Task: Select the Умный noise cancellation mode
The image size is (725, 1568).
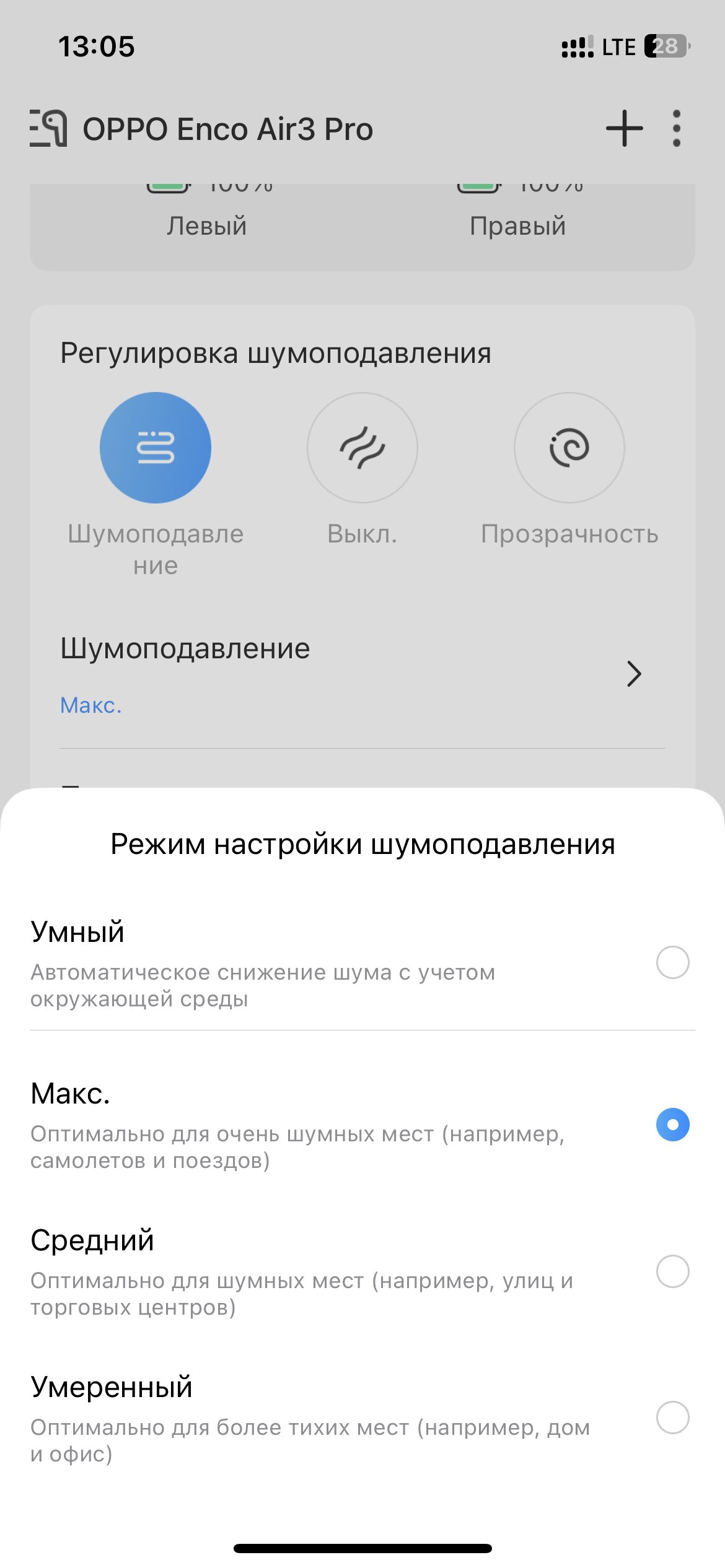Action: click(362, 963)
